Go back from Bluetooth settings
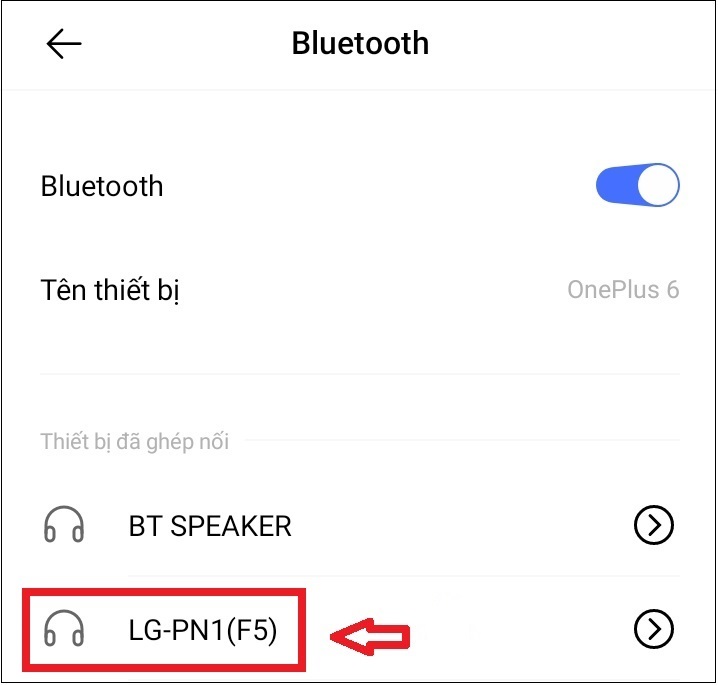 [64, 44]
